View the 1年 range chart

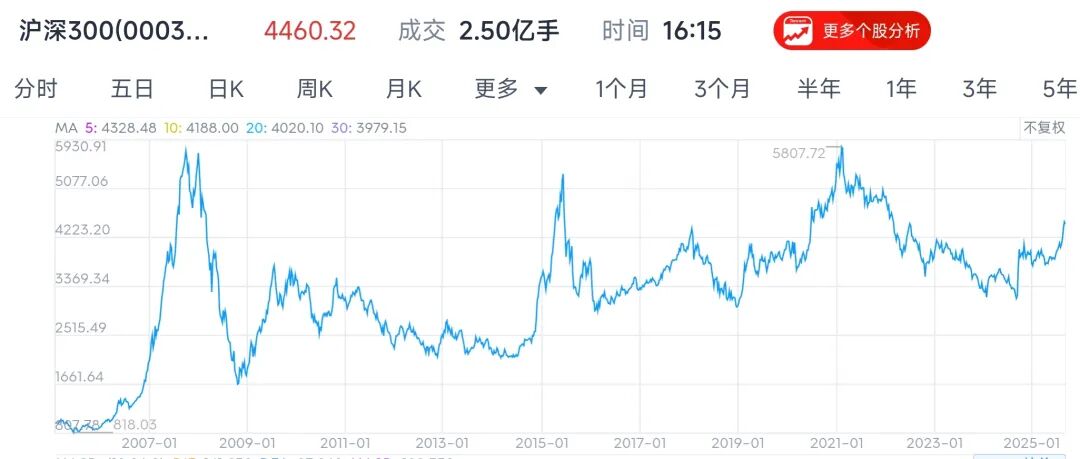click(x=901, y=89)
